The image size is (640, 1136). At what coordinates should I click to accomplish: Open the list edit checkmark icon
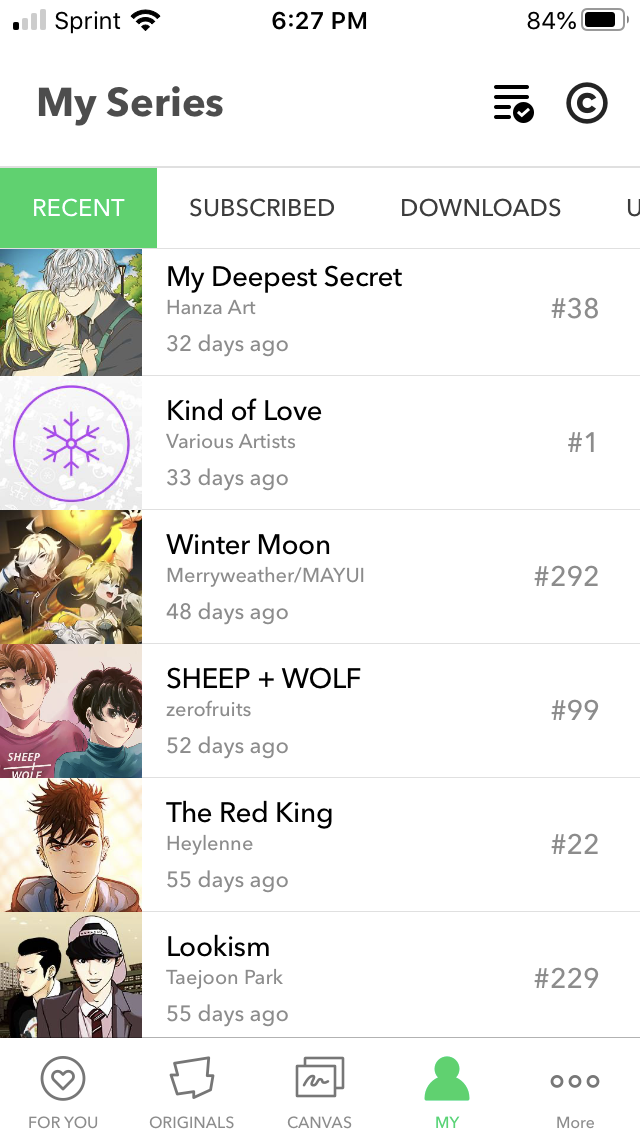click(x=513, y=103)
